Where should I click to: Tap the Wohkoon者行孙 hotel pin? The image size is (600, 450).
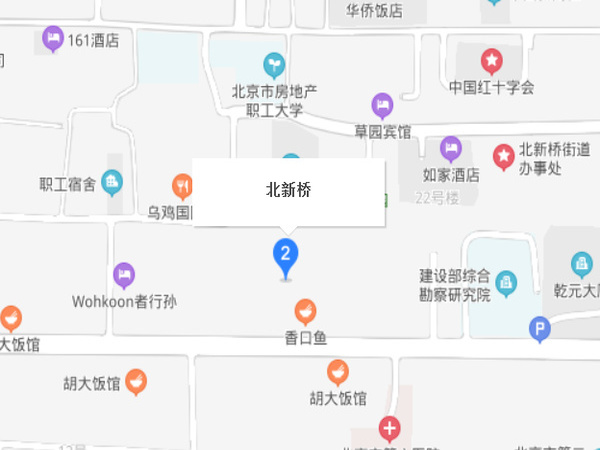pyautogui.click(x=124, y=274)
